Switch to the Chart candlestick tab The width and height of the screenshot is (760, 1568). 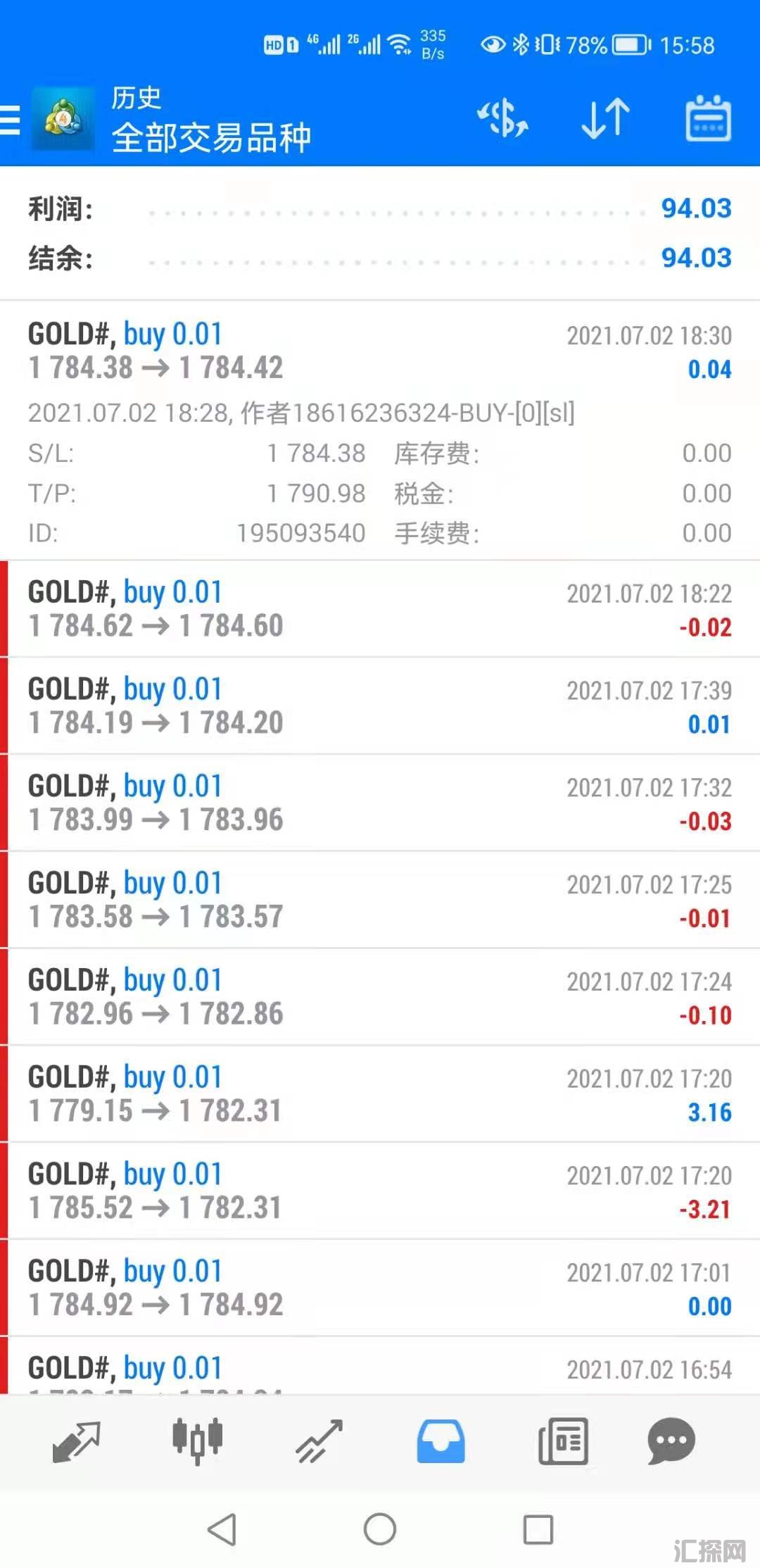198,1441
